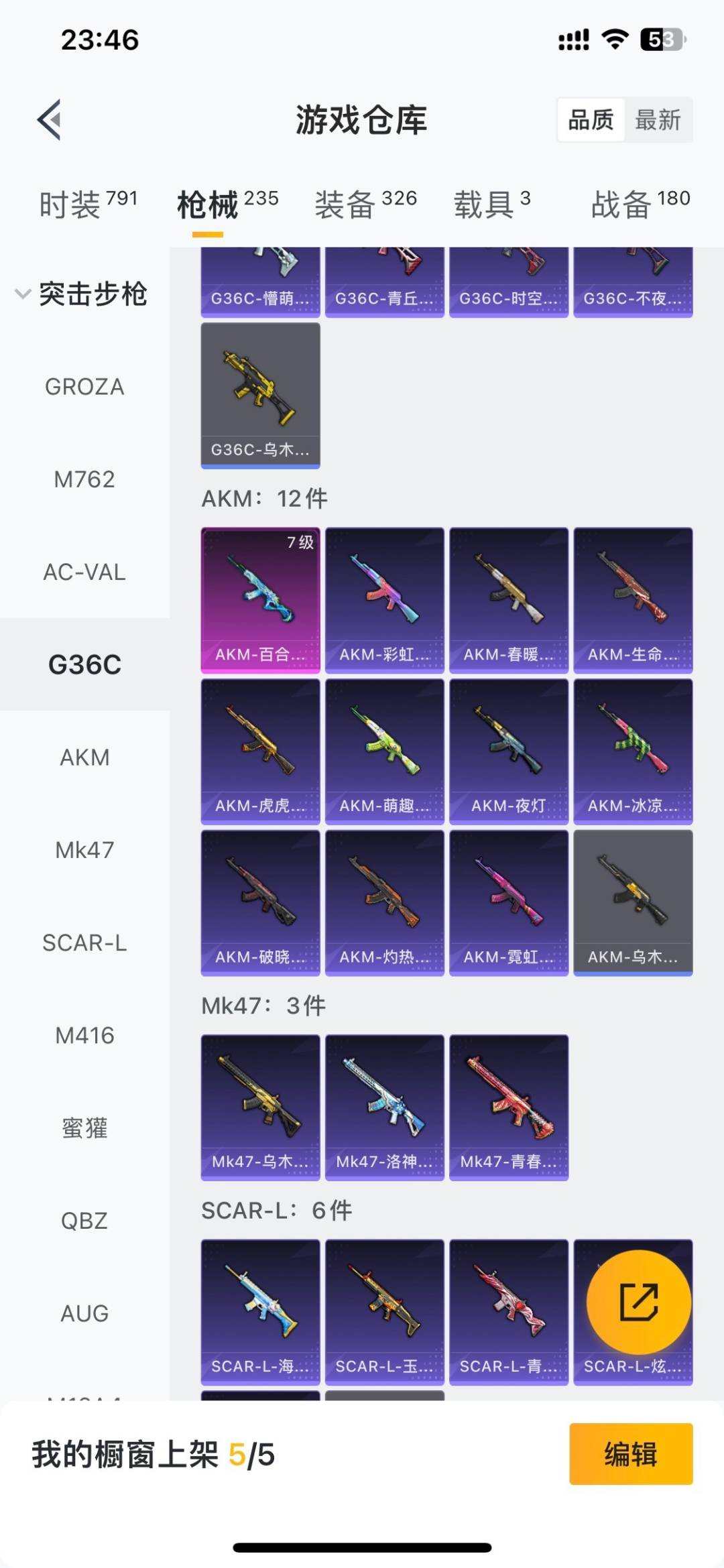Tap the 编辑 button
This screenshot has width=724, height=1568.
click(x=630, y=1454)
